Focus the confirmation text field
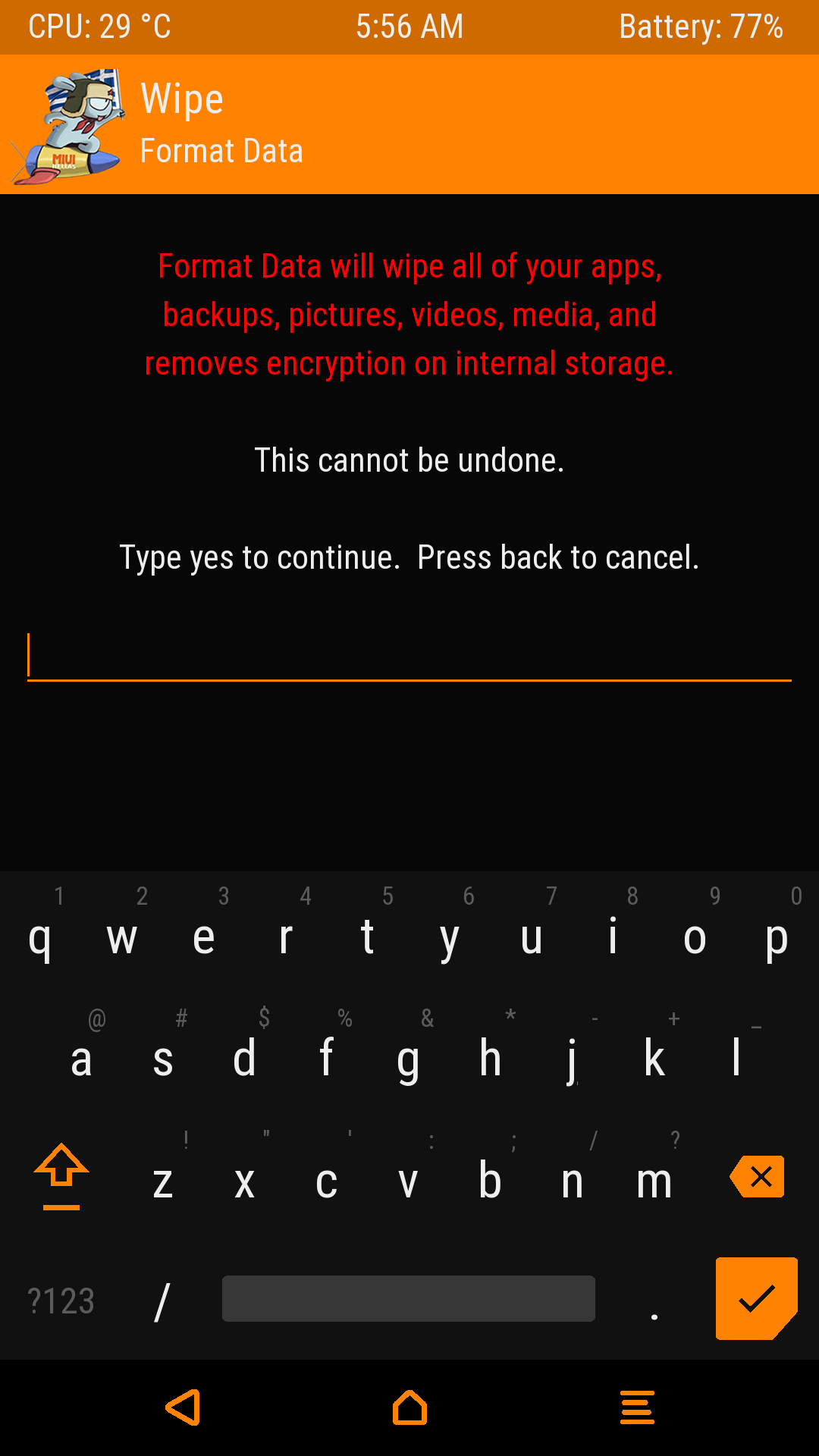Screen dimensions: 819x1456 click(x=409, y=655)
